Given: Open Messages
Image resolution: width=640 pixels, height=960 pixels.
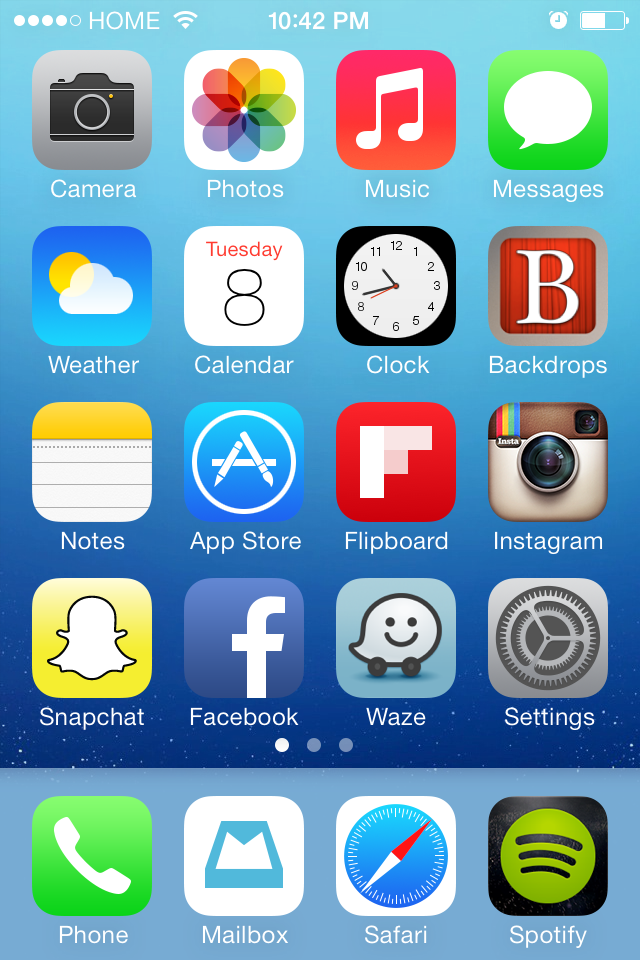Looking at the screenshot, I should (x=548, y=110).
